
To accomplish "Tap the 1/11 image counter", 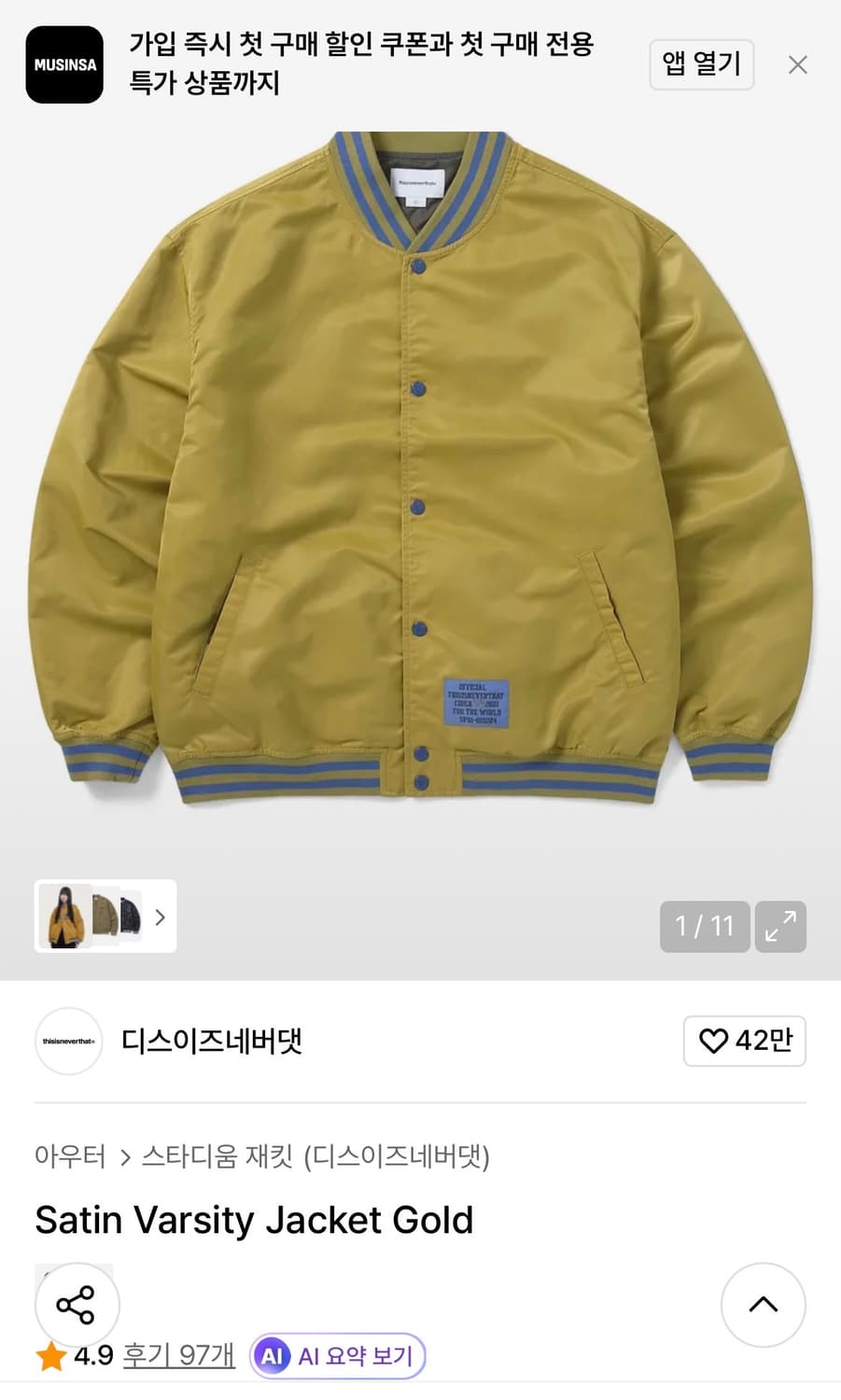I will tap(704, 926).
